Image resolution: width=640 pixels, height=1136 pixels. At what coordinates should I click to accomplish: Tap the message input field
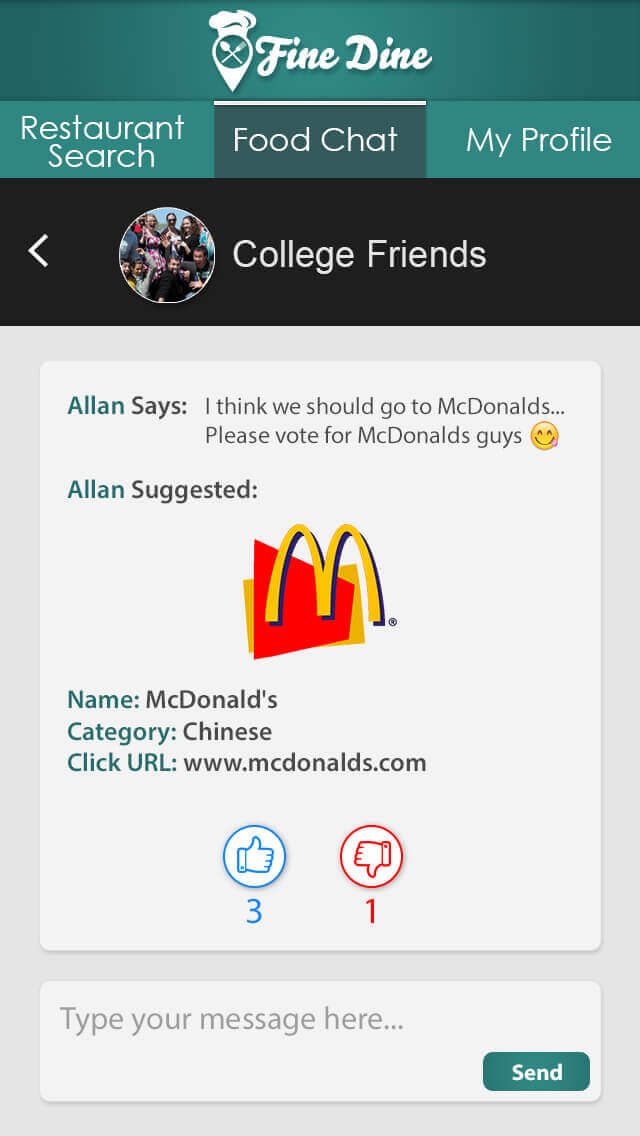(x=260, y=1020)
